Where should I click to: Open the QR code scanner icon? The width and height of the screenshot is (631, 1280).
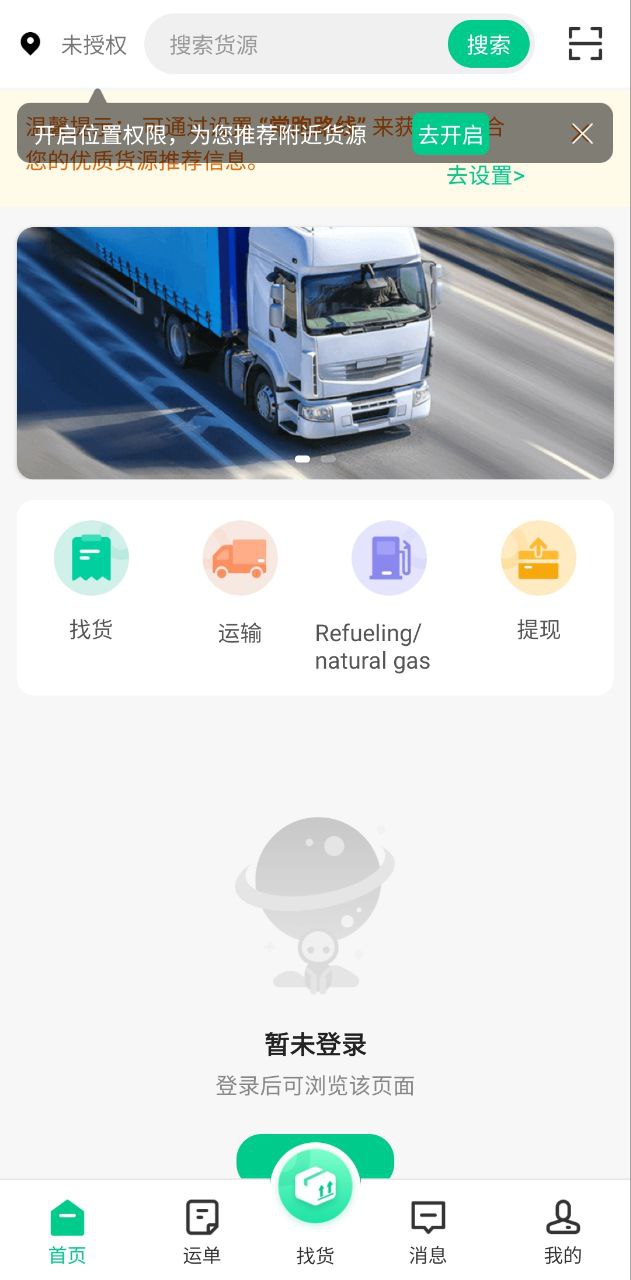[x=585, y=44]
